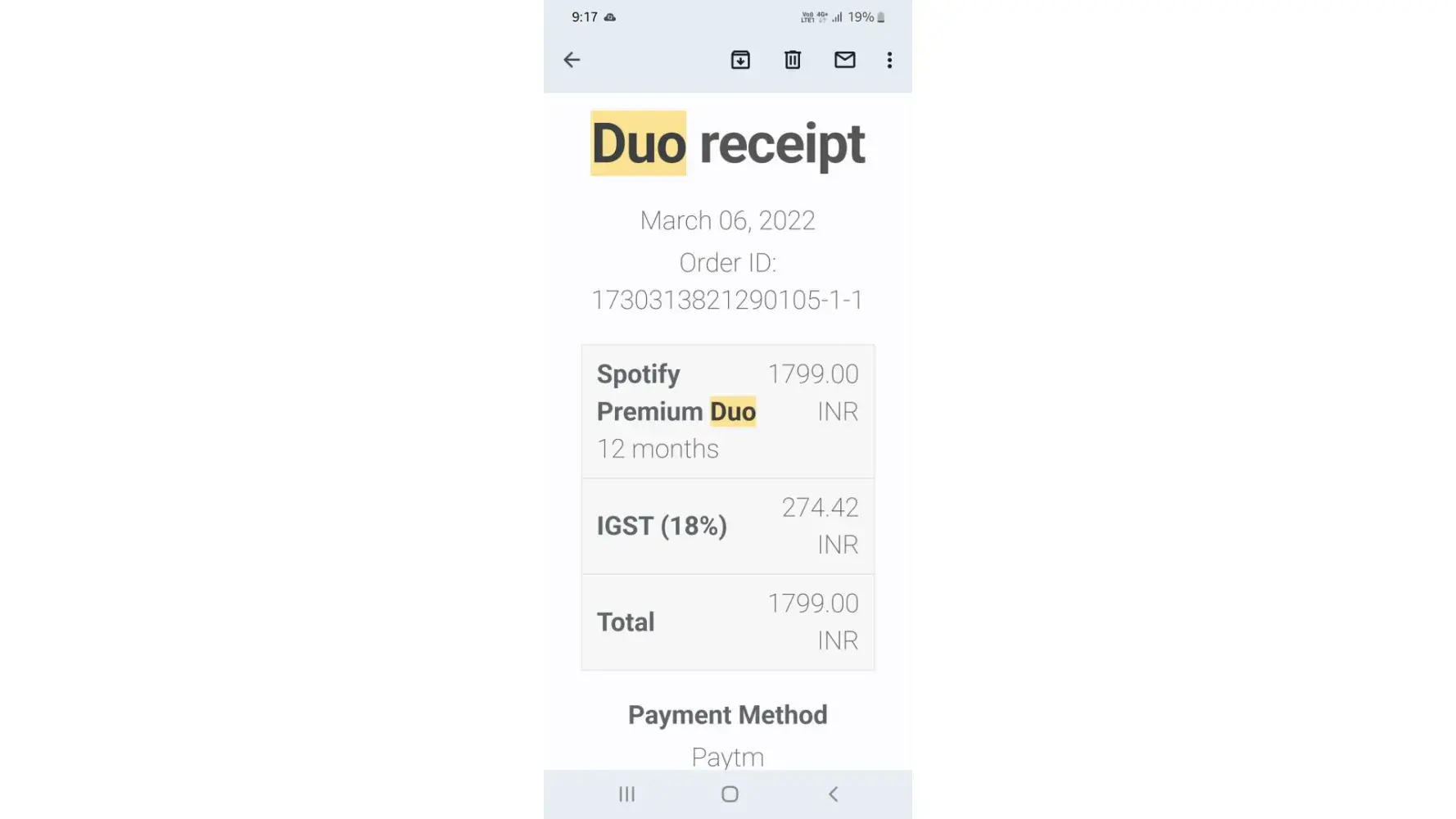Open recent apps from navigation bar
Image resolution: width=1456 pixels, height=819 pixels.
pos(627,794)
